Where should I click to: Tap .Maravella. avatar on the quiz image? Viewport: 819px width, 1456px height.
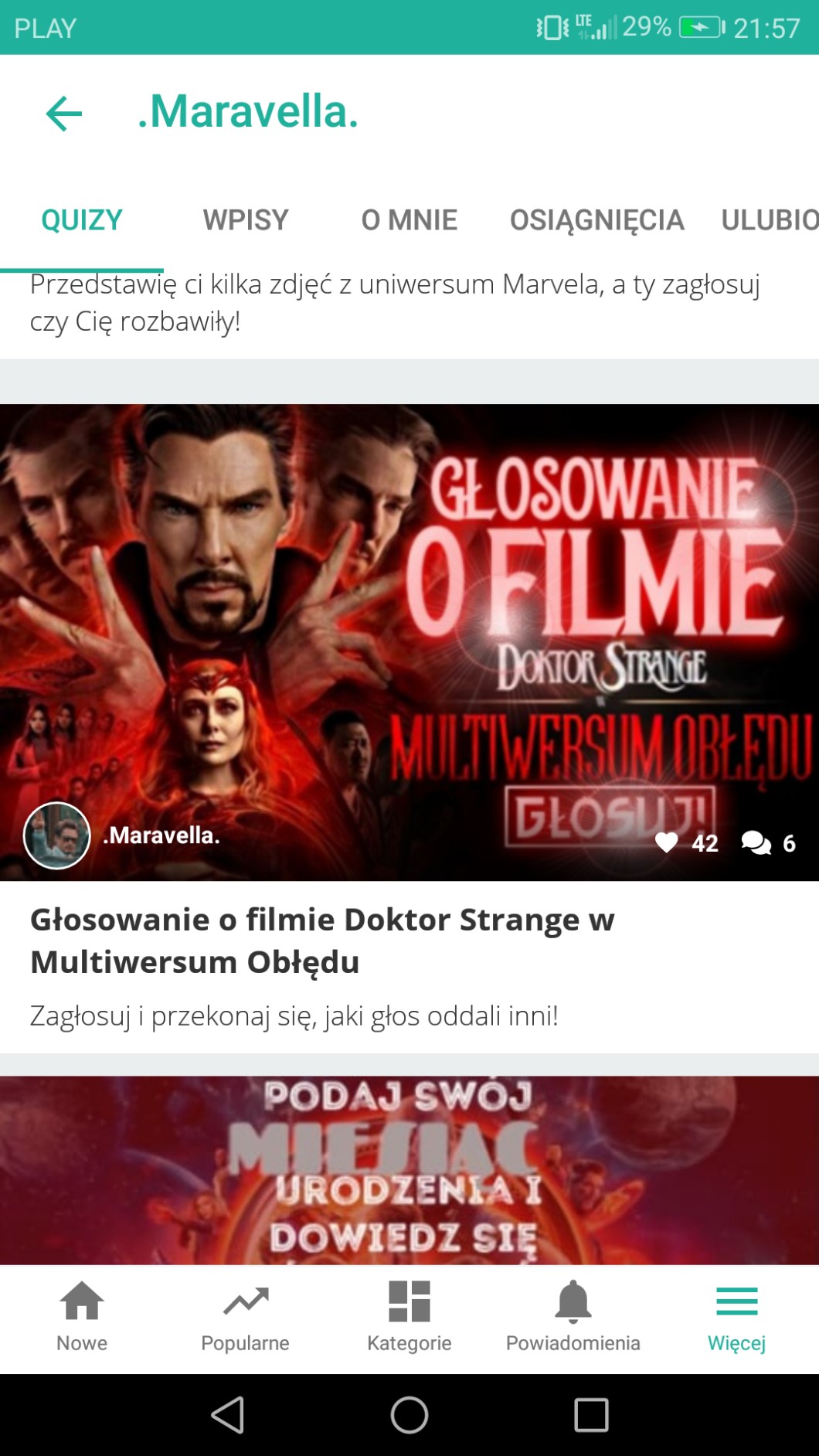point(57,835)
